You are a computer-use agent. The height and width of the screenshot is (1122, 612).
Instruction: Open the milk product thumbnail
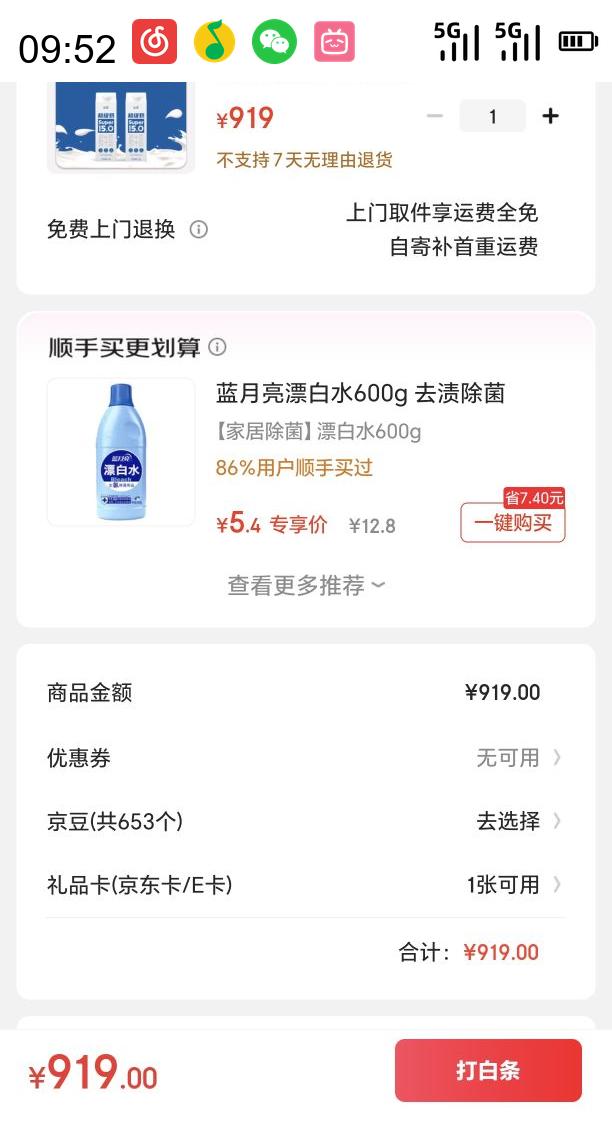pos(121,125)
